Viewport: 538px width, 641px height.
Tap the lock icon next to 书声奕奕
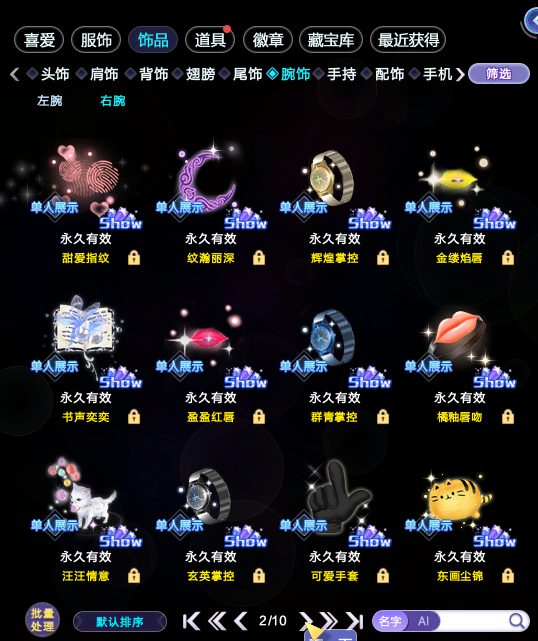(x=134, y=417)
